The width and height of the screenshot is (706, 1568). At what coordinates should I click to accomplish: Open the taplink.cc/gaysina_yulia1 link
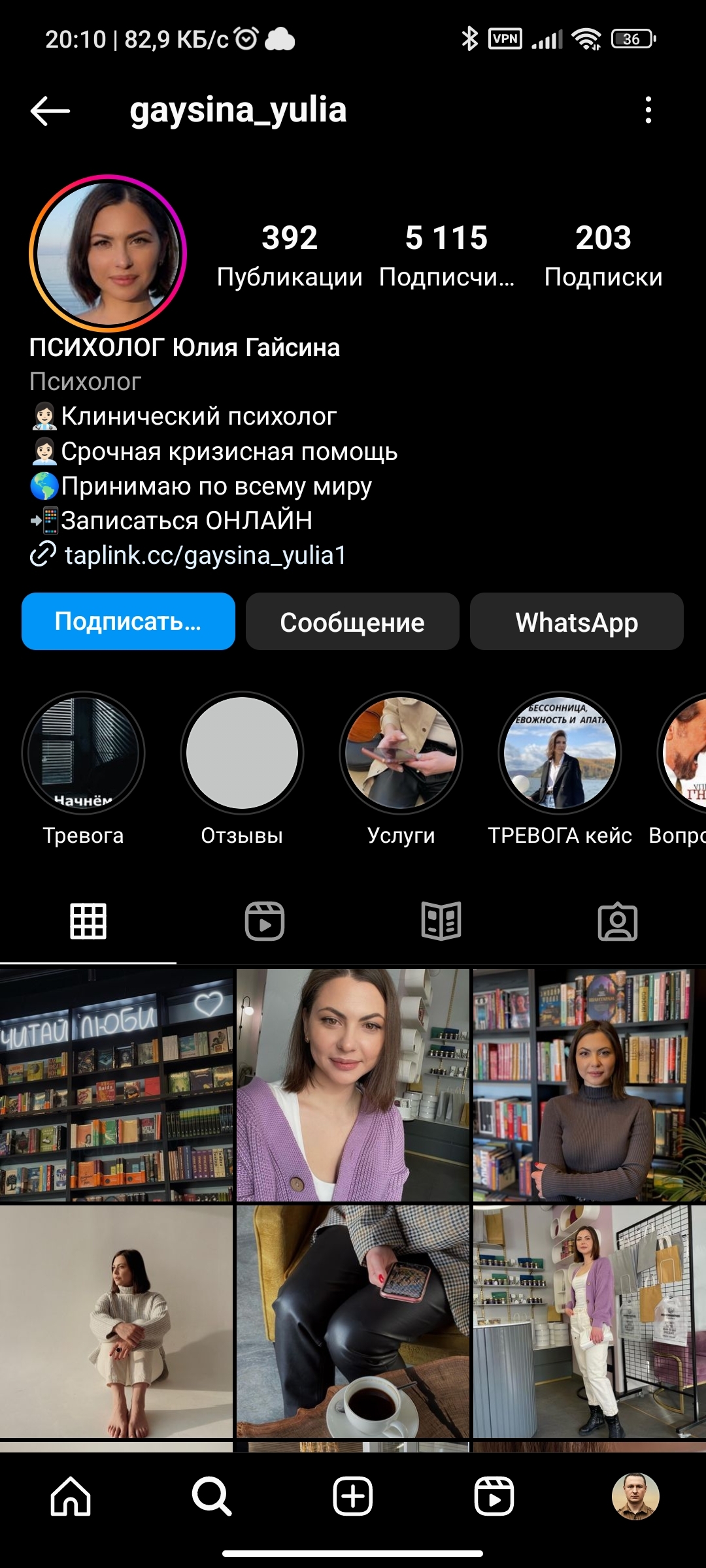(205, 555)
